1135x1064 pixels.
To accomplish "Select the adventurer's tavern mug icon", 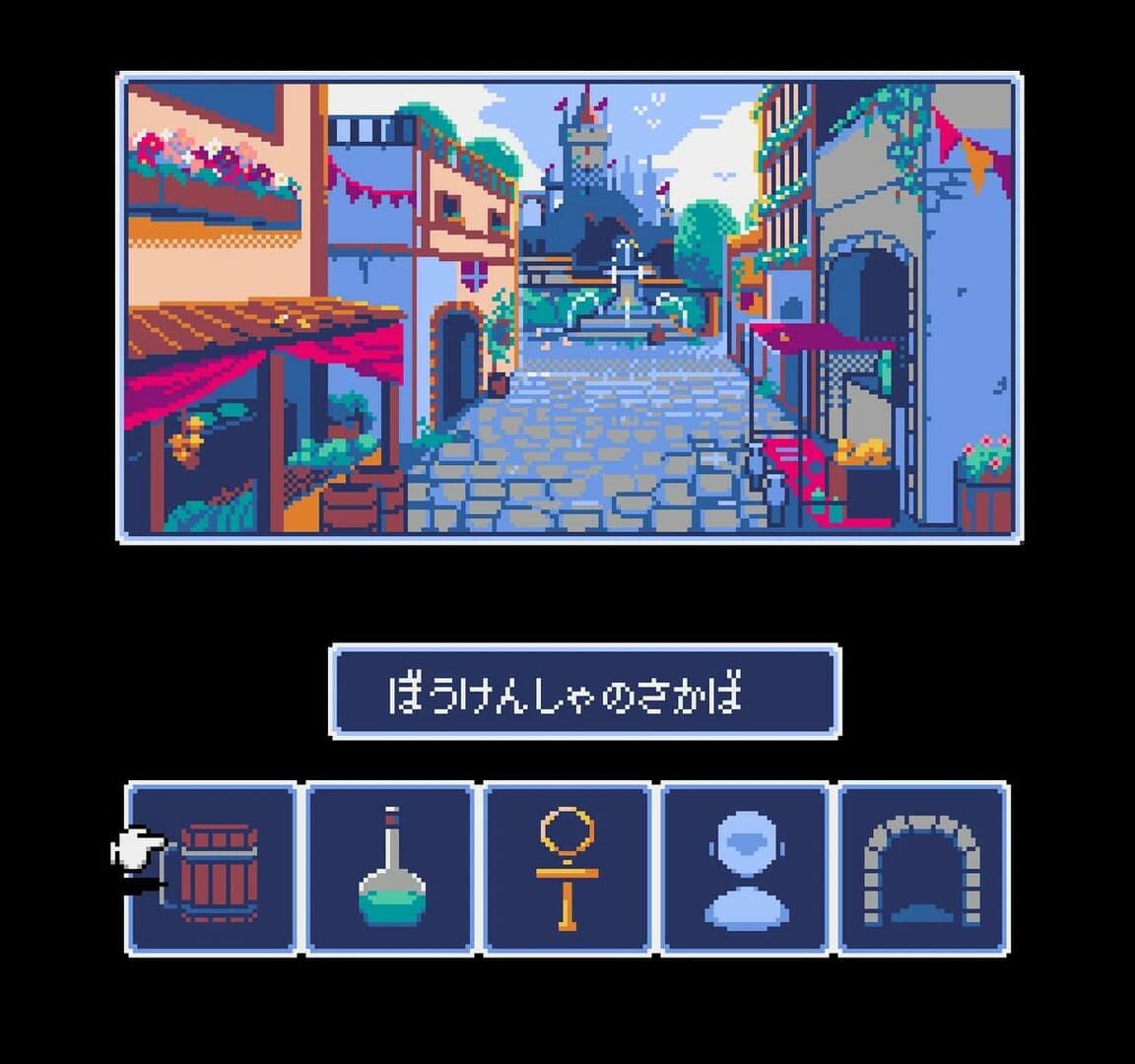I will coord(214,870).
